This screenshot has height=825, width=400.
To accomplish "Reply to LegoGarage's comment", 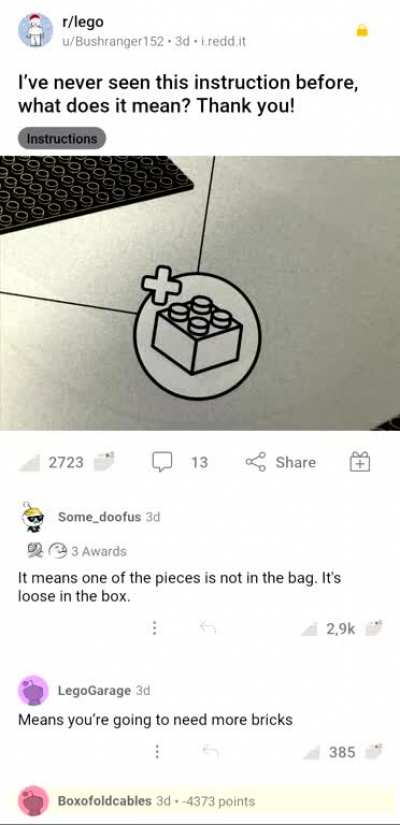I will [x=211, y=752].
